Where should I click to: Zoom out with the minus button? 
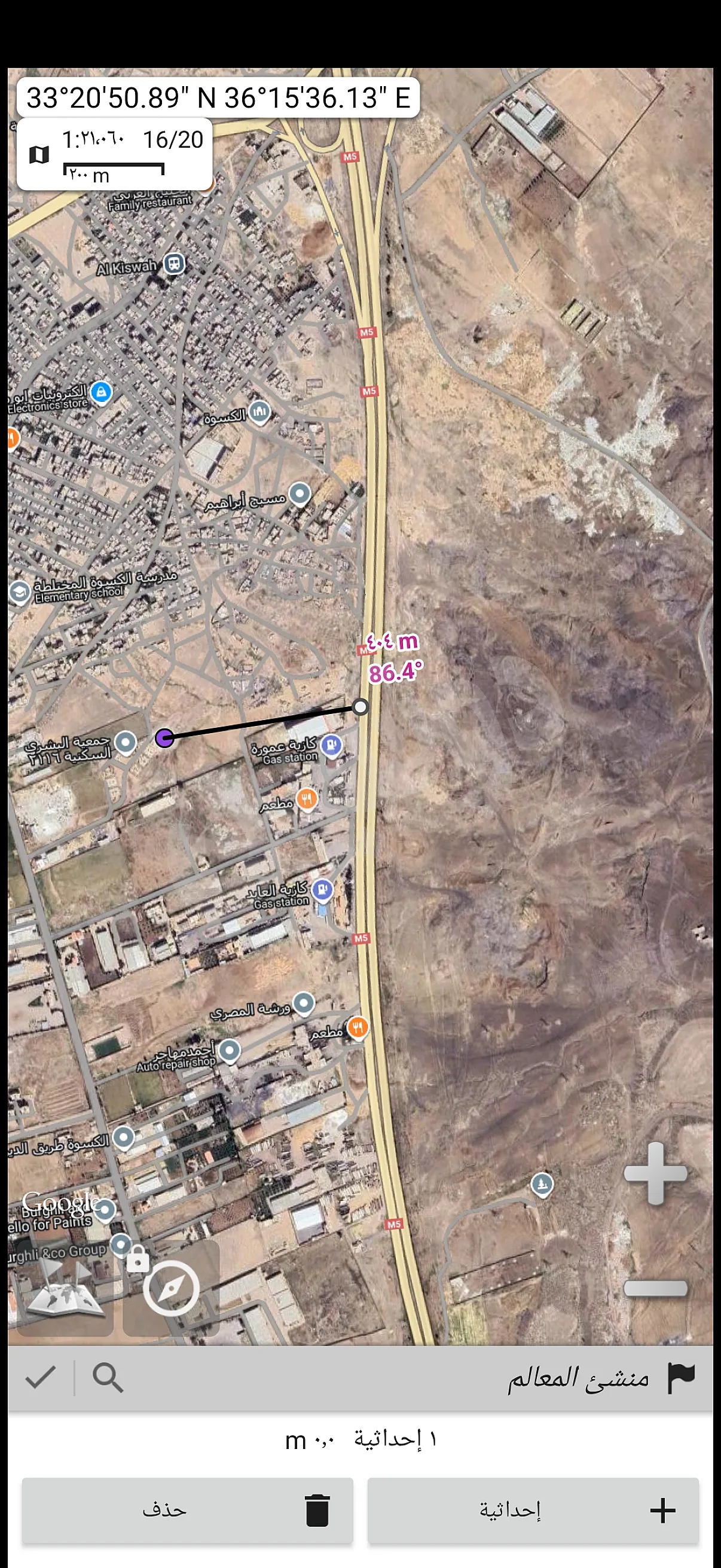[x=655, y=1288]
